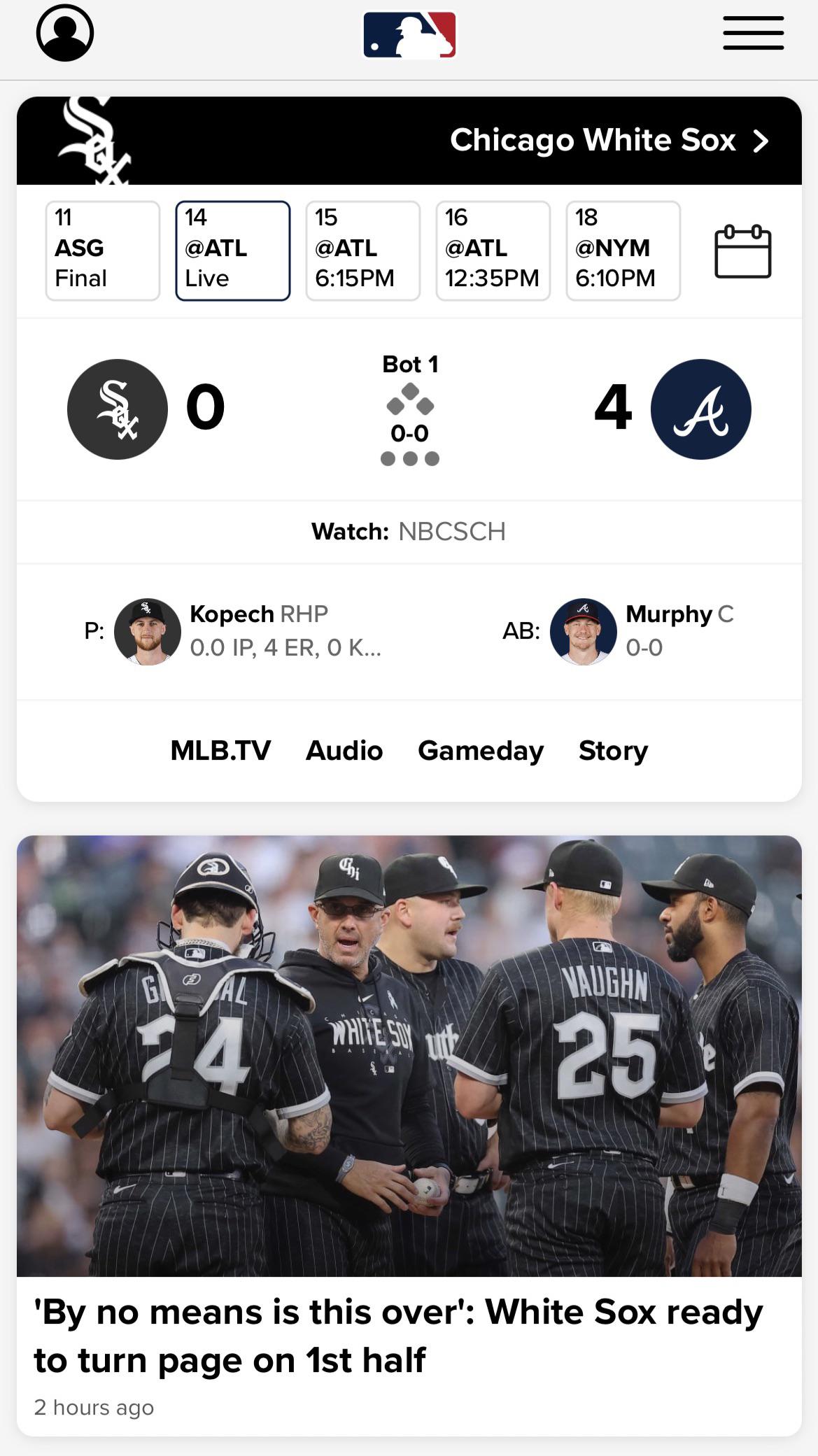Select the live game on the 14th
Viewport: 818px width, 1456px height.
pos(233,250)
